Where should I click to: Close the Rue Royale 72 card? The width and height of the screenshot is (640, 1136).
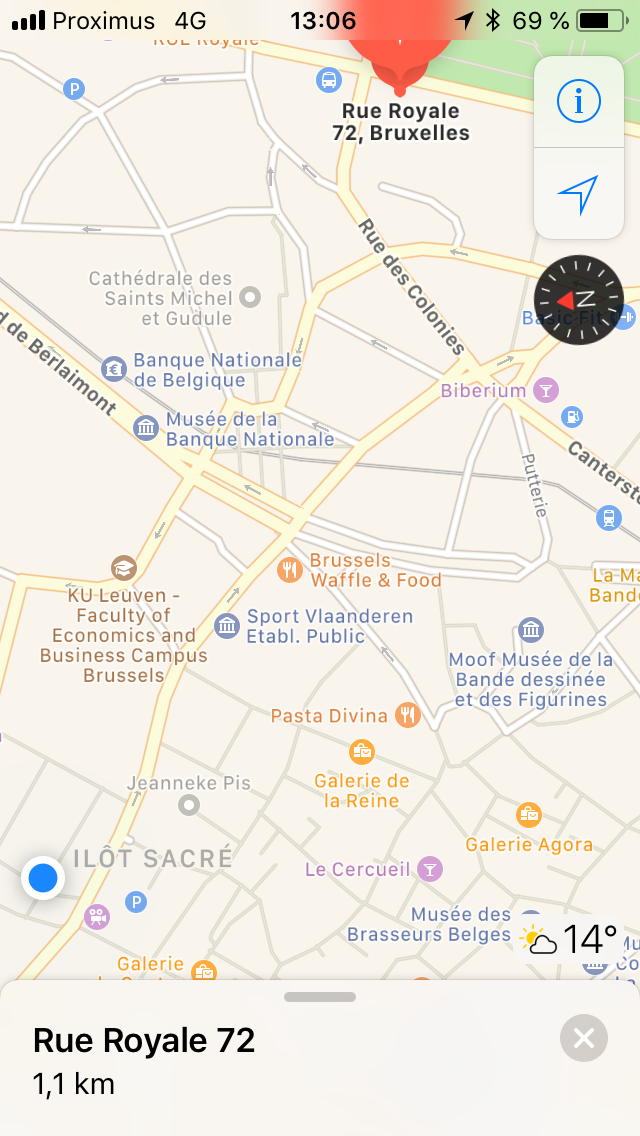coord(583,1038)
